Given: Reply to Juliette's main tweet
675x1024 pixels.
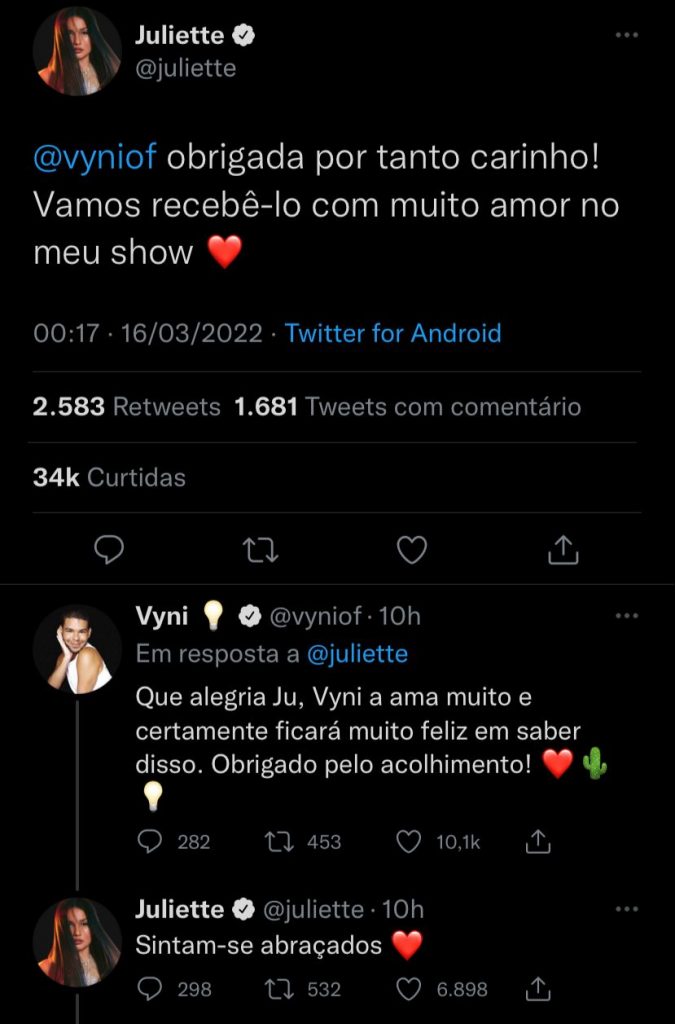Looking at the screenshot, I should tap(109, 548).
